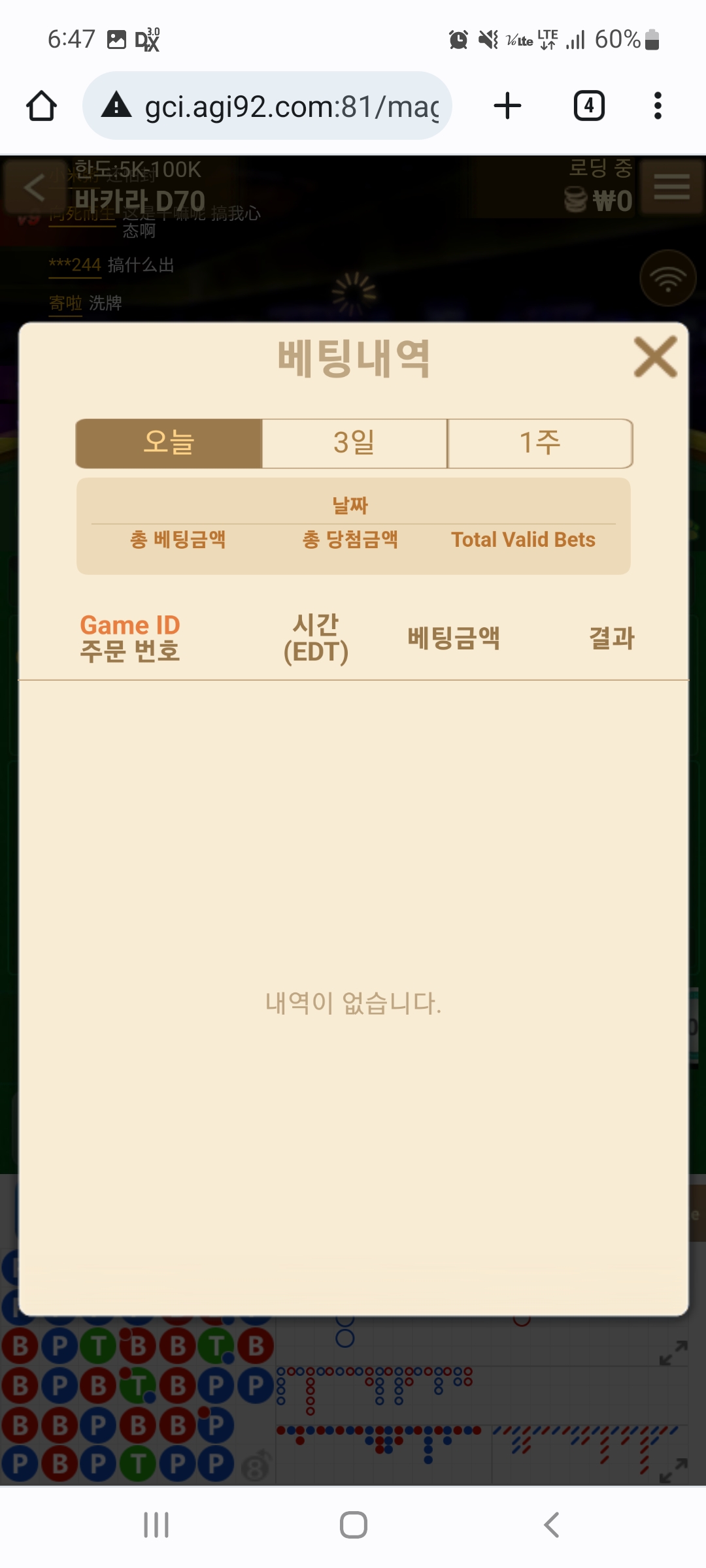Select the 오늘 tab

coord(169,443)
